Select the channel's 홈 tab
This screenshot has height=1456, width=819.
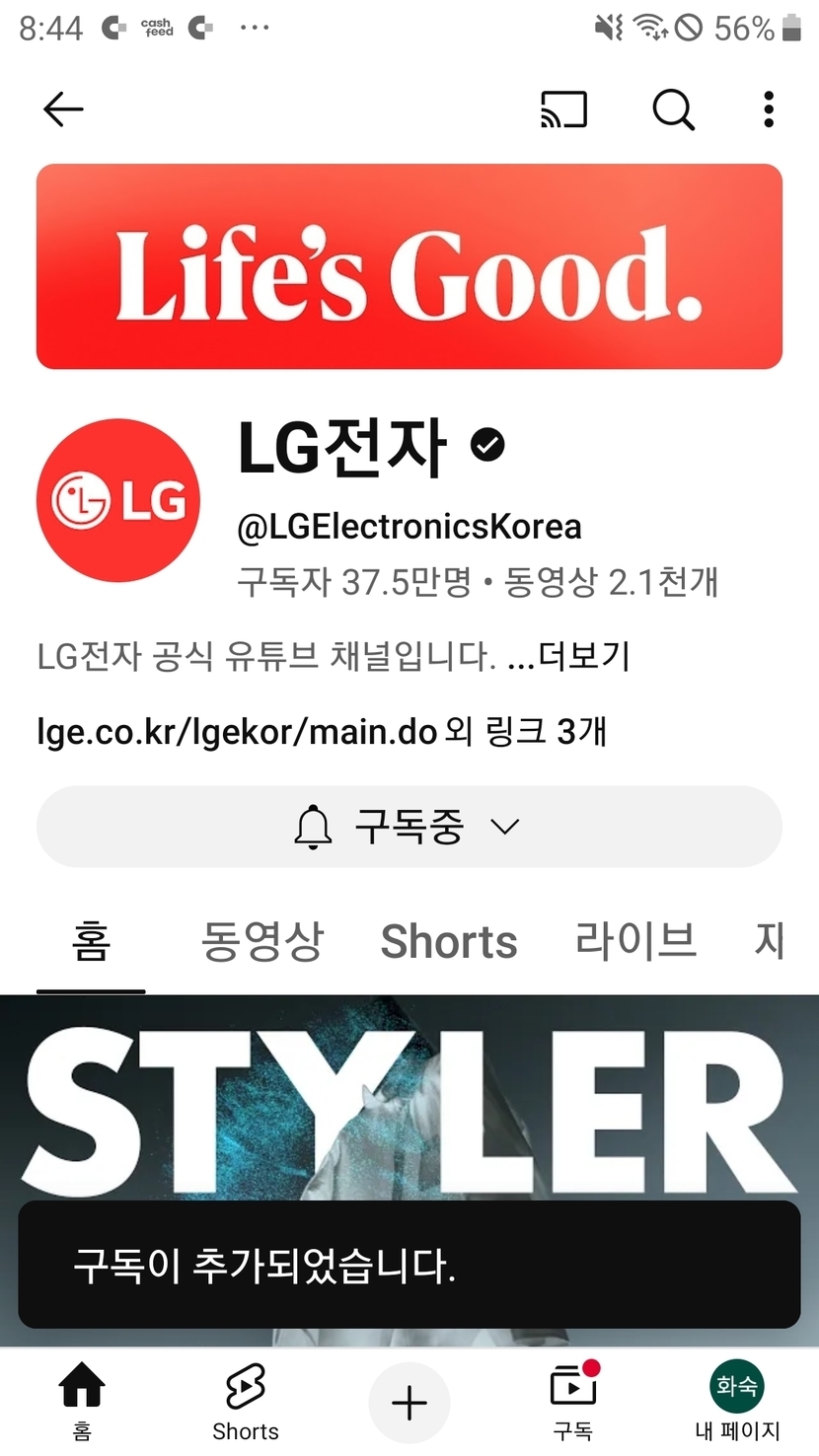[x=91, y=942]
